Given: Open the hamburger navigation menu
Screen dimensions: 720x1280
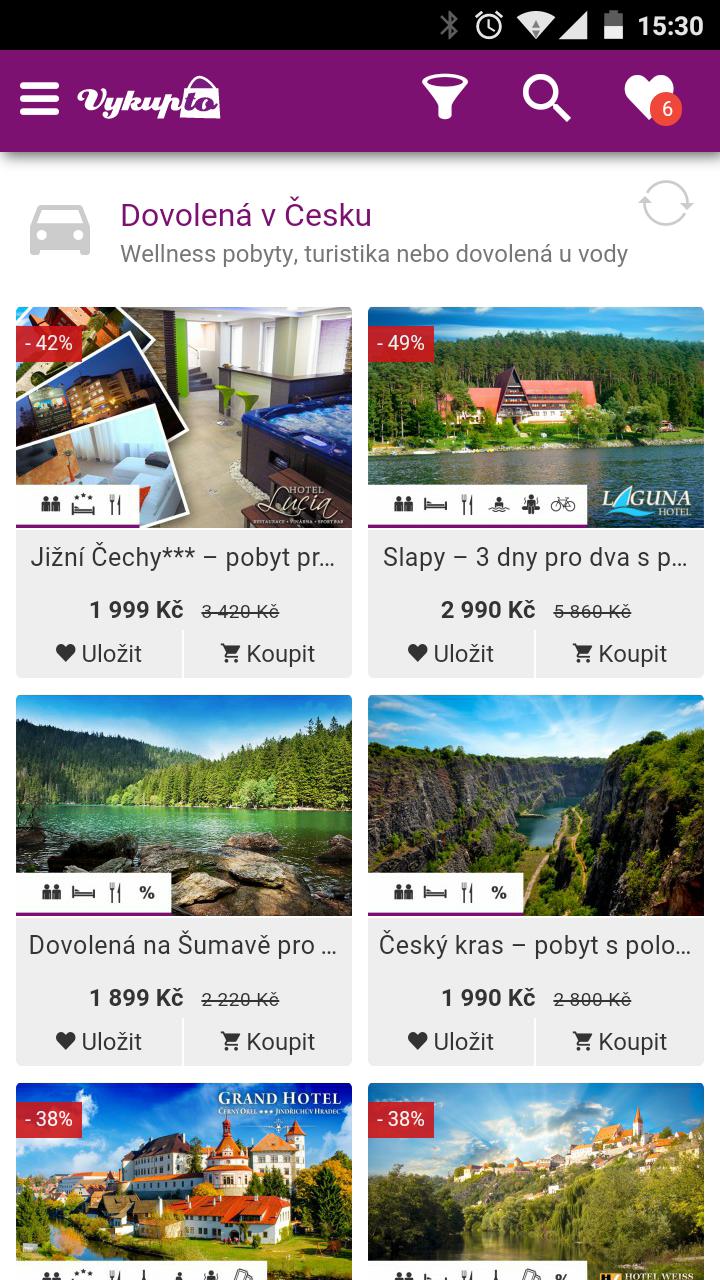Looking at the screenshot, I should (39, 97).
